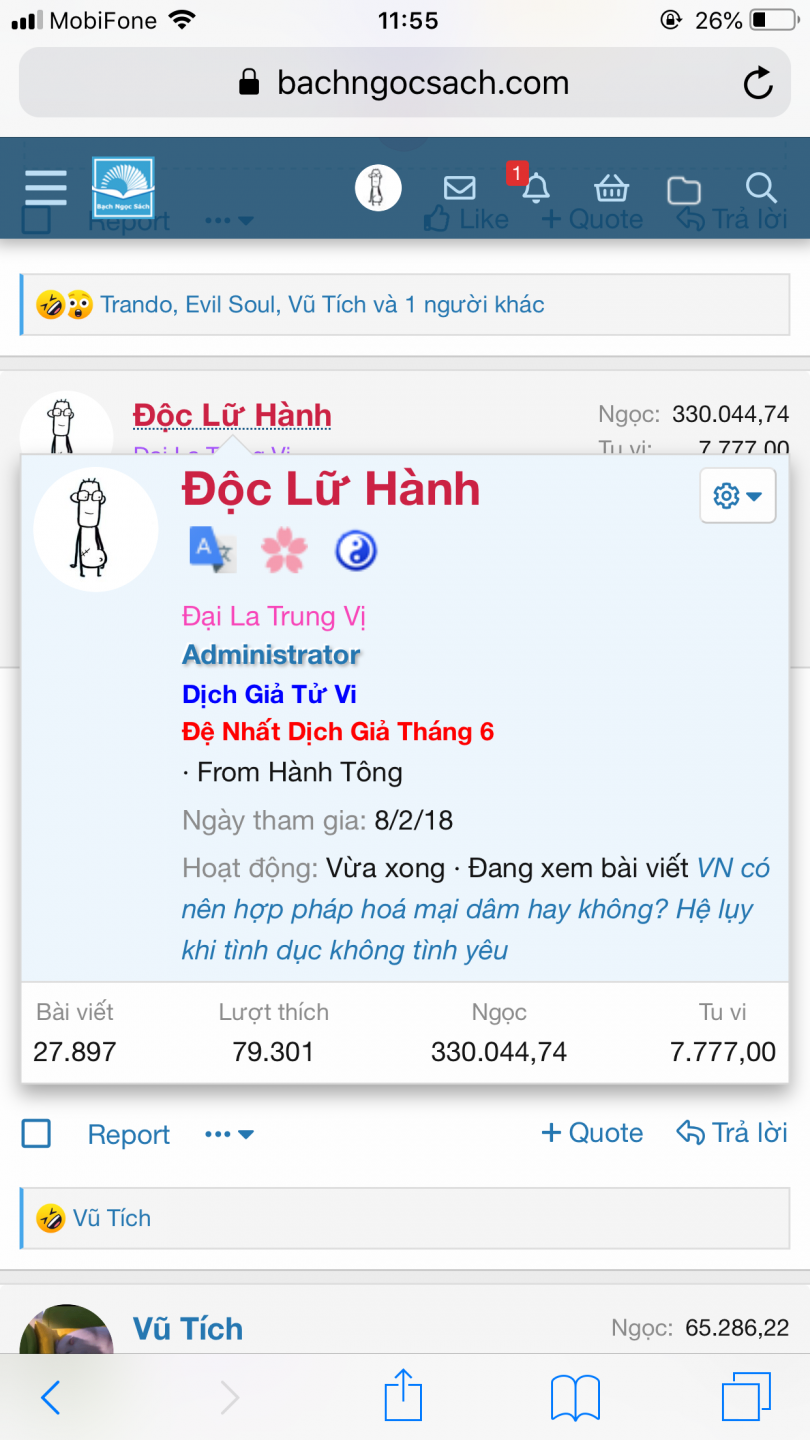This screenshot has width=810, height=1440.
Task: View reactions from Trando, Evil Soul, Vũ Tích
Action: click(x=320, y=304)
